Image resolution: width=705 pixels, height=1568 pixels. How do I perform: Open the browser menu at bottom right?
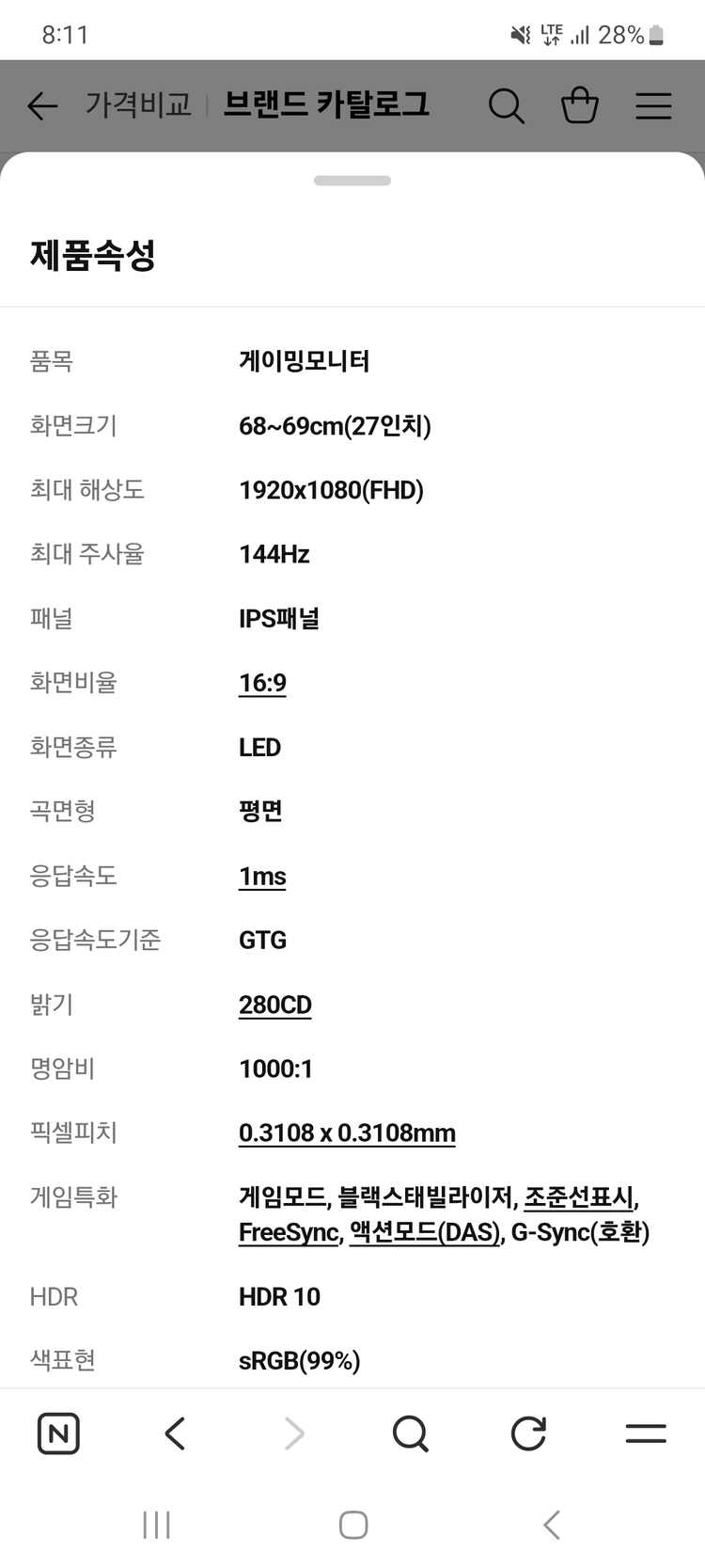pyautogui.click(x=646, y=1433)
